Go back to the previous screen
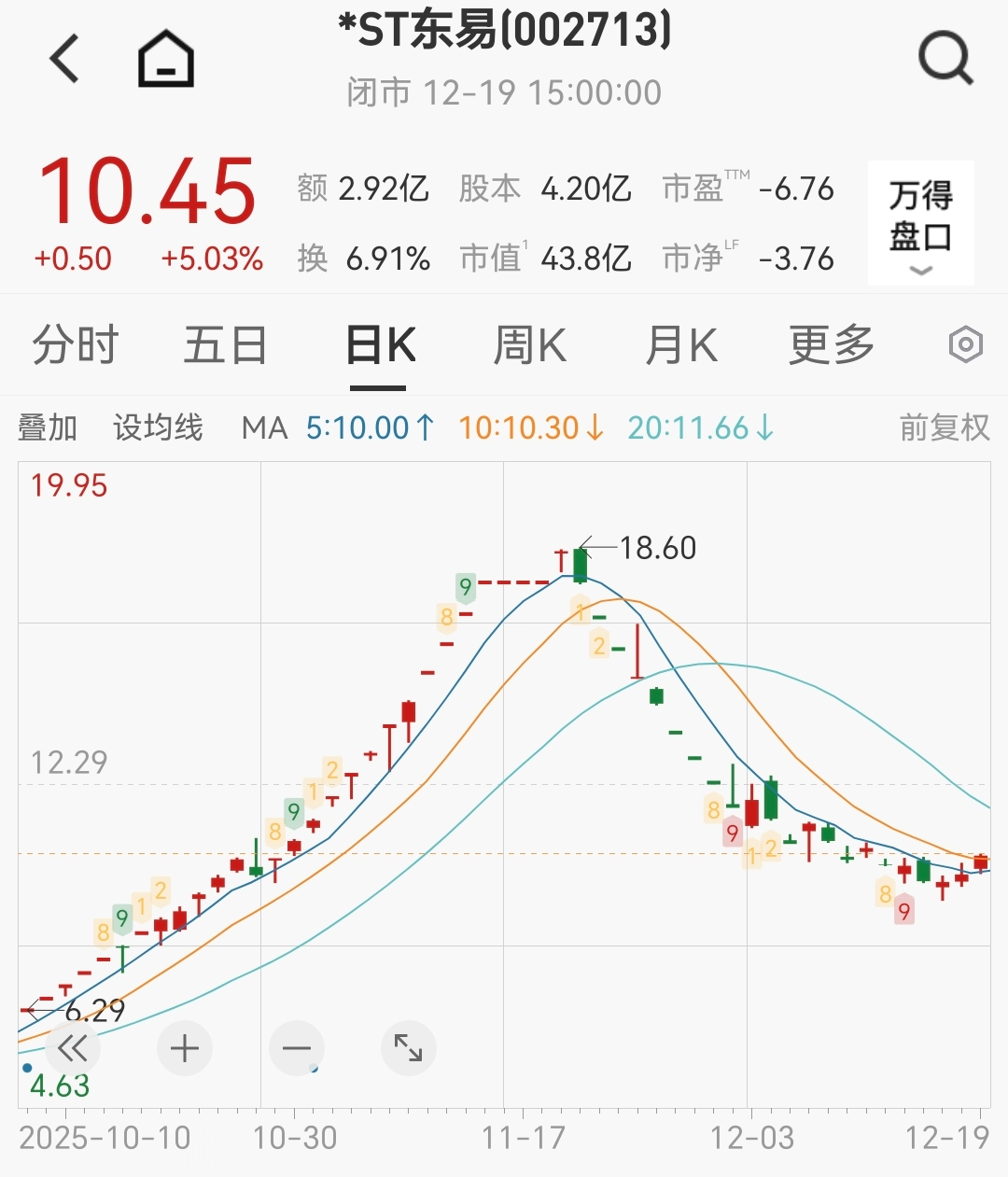 [x=65, y=59]
